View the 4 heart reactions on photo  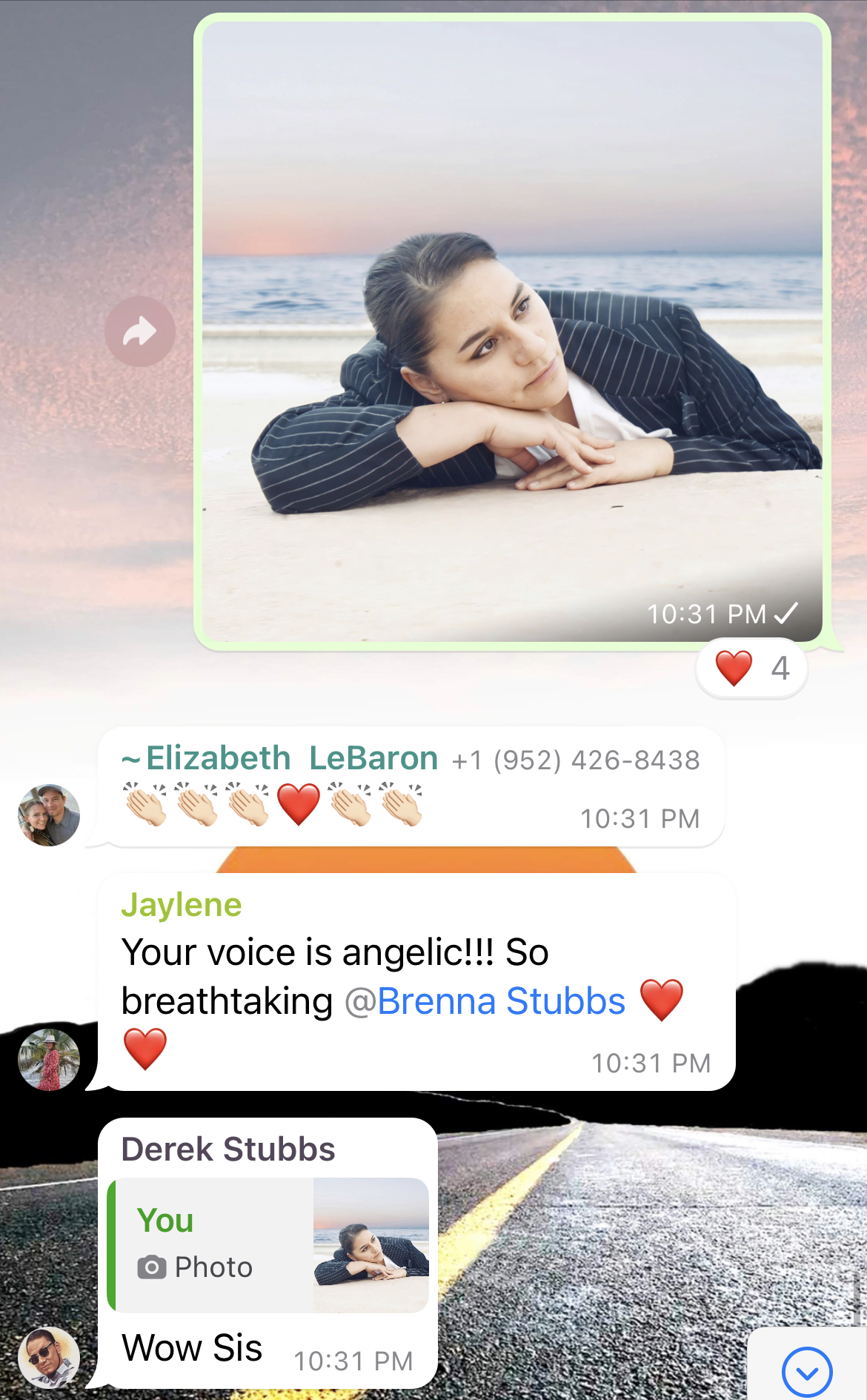click(x=751, y=669)
